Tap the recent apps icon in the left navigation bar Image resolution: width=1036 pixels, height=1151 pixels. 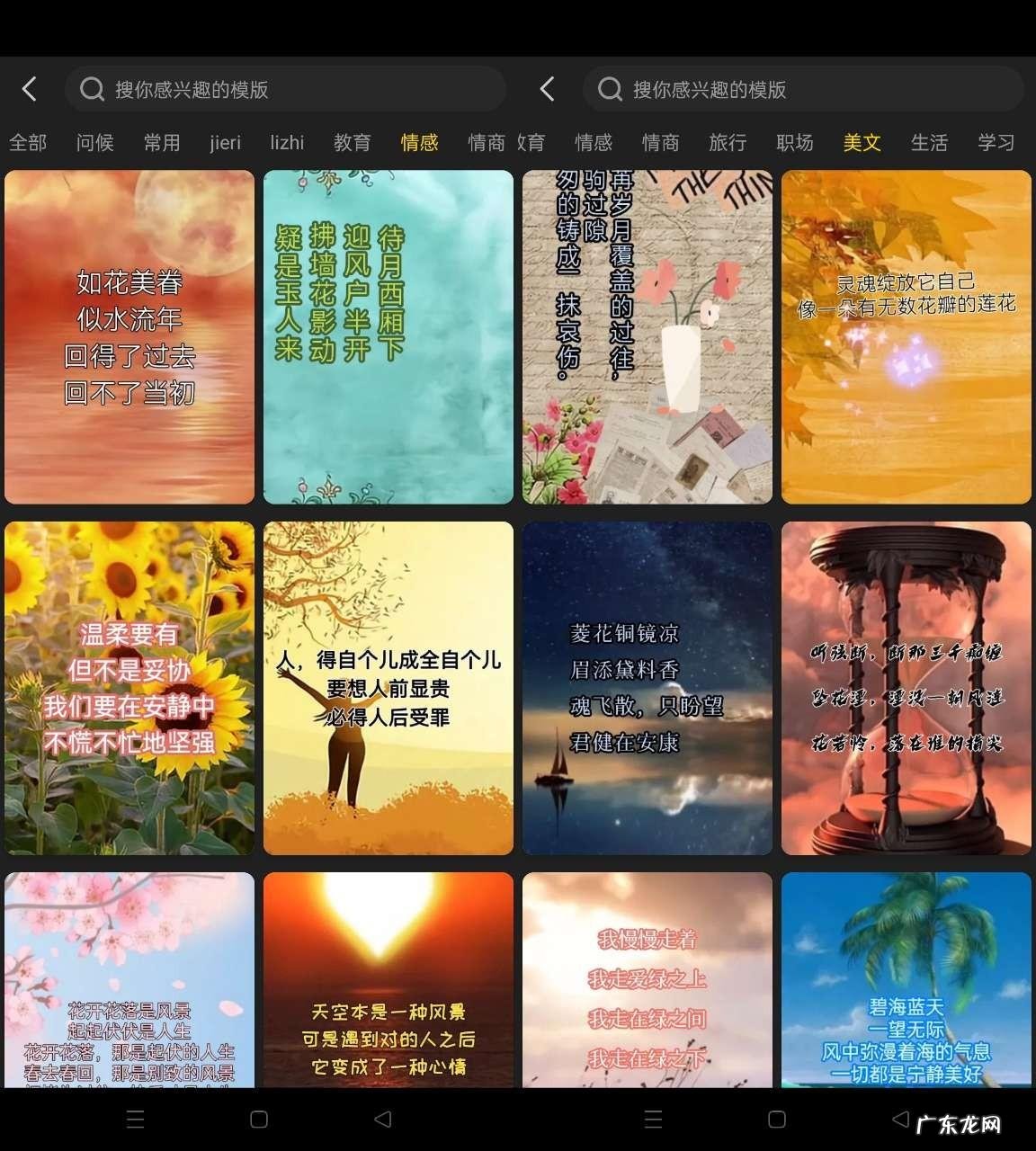point(136,1118)
